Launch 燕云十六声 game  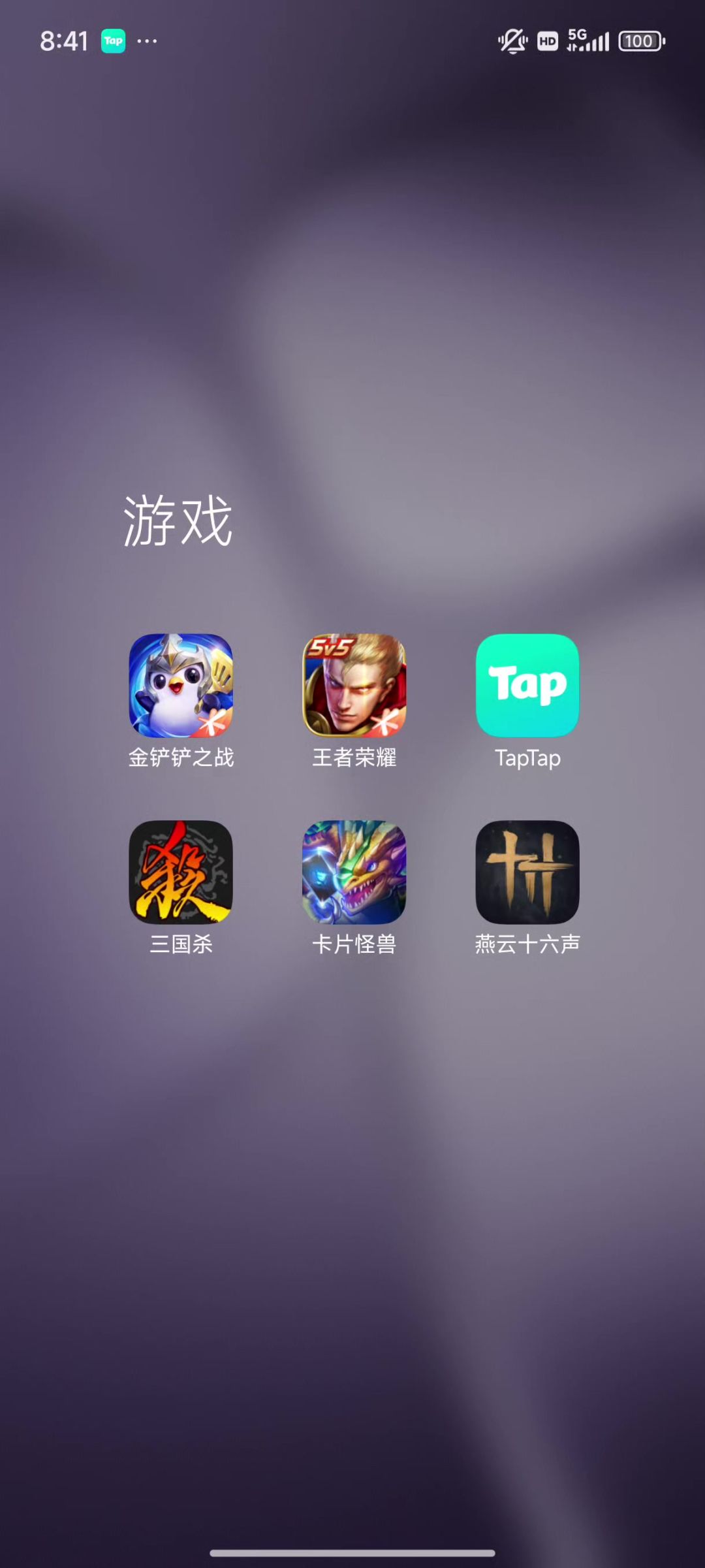click(x=527, y=872)
